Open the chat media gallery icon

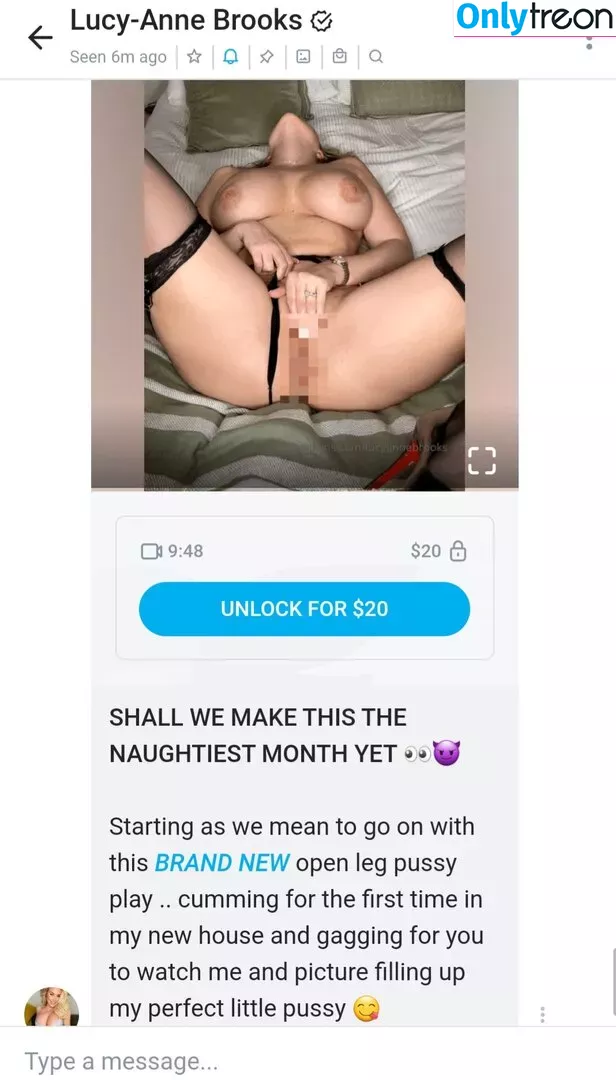[x=303, y=57]
